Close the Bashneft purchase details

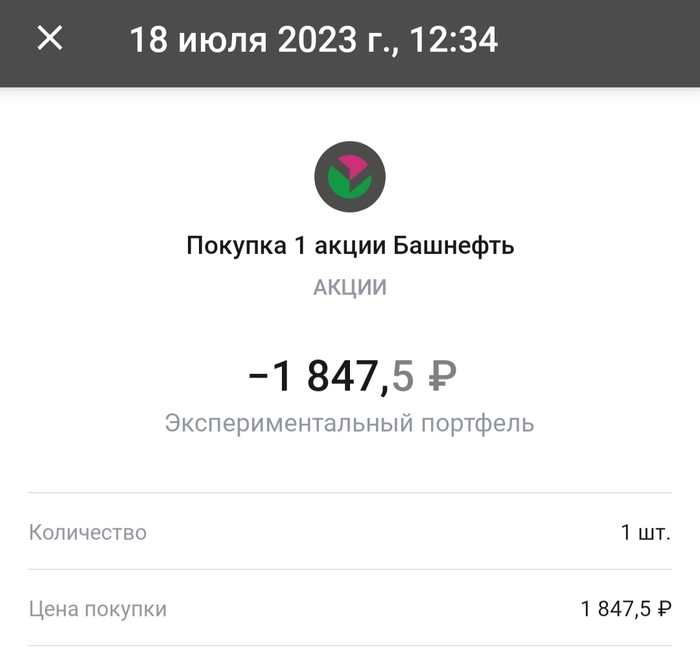point(50,39)
